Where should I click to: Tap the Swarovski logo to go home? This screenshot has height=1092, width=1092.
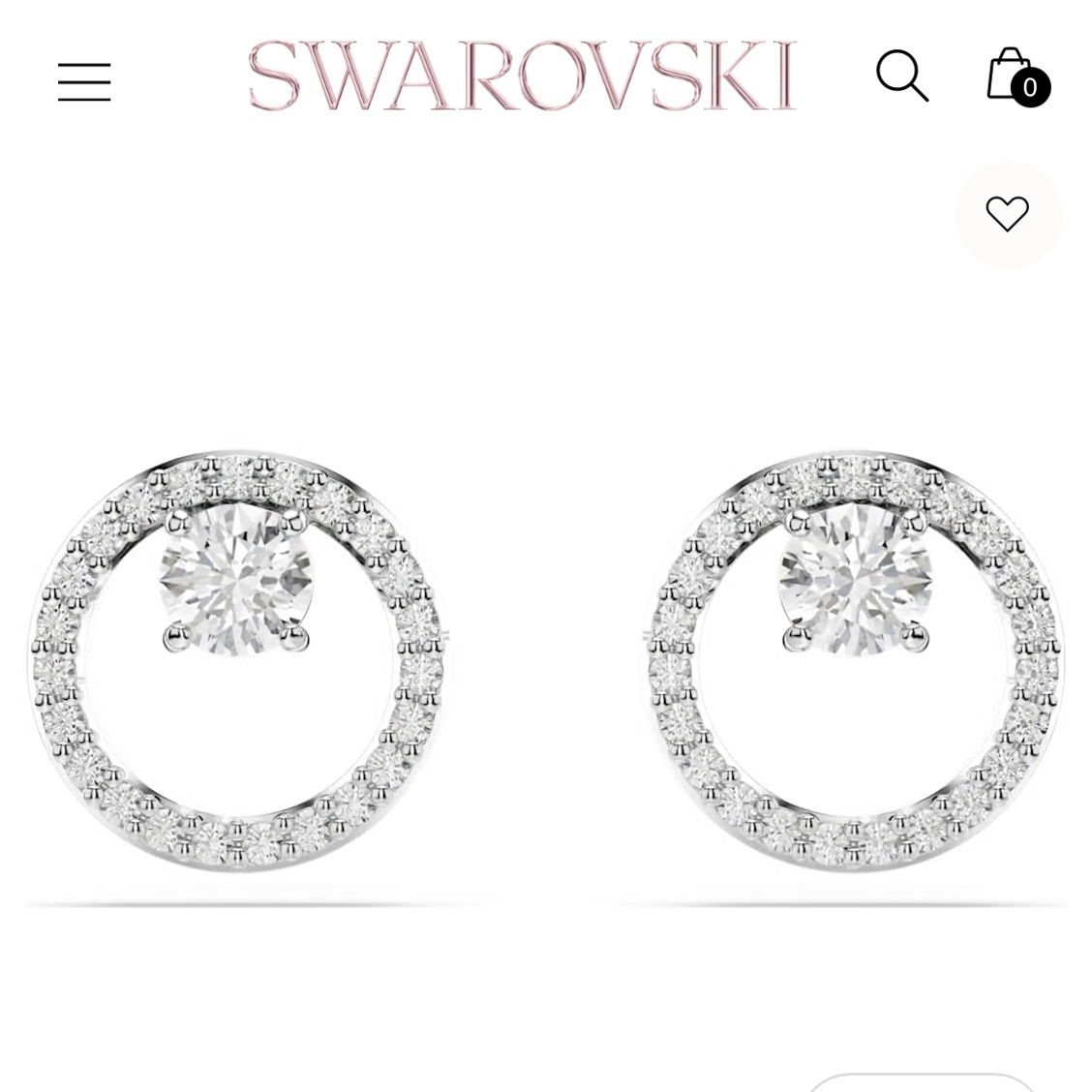tap(522, 76)
